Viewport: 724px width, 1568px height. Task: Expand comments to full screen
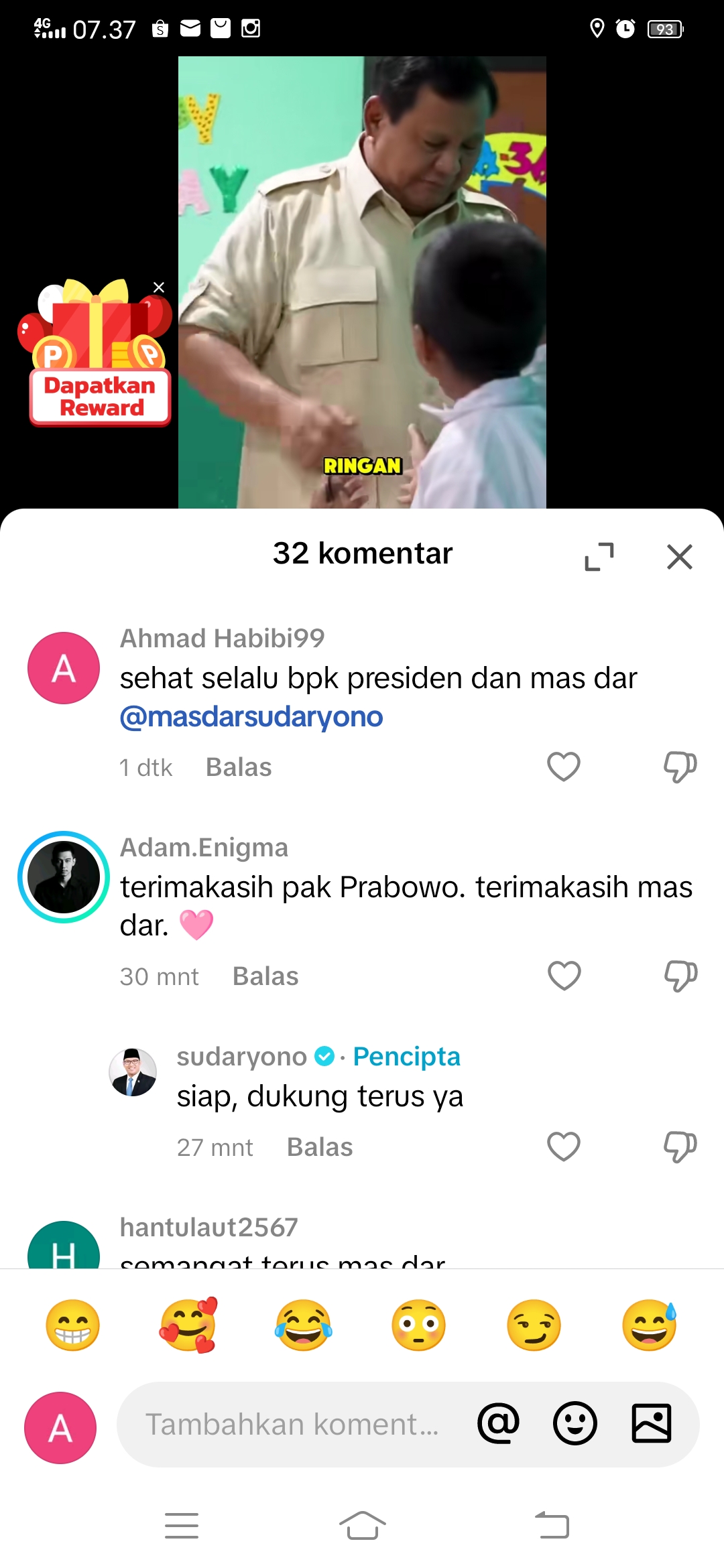(599, 556)
